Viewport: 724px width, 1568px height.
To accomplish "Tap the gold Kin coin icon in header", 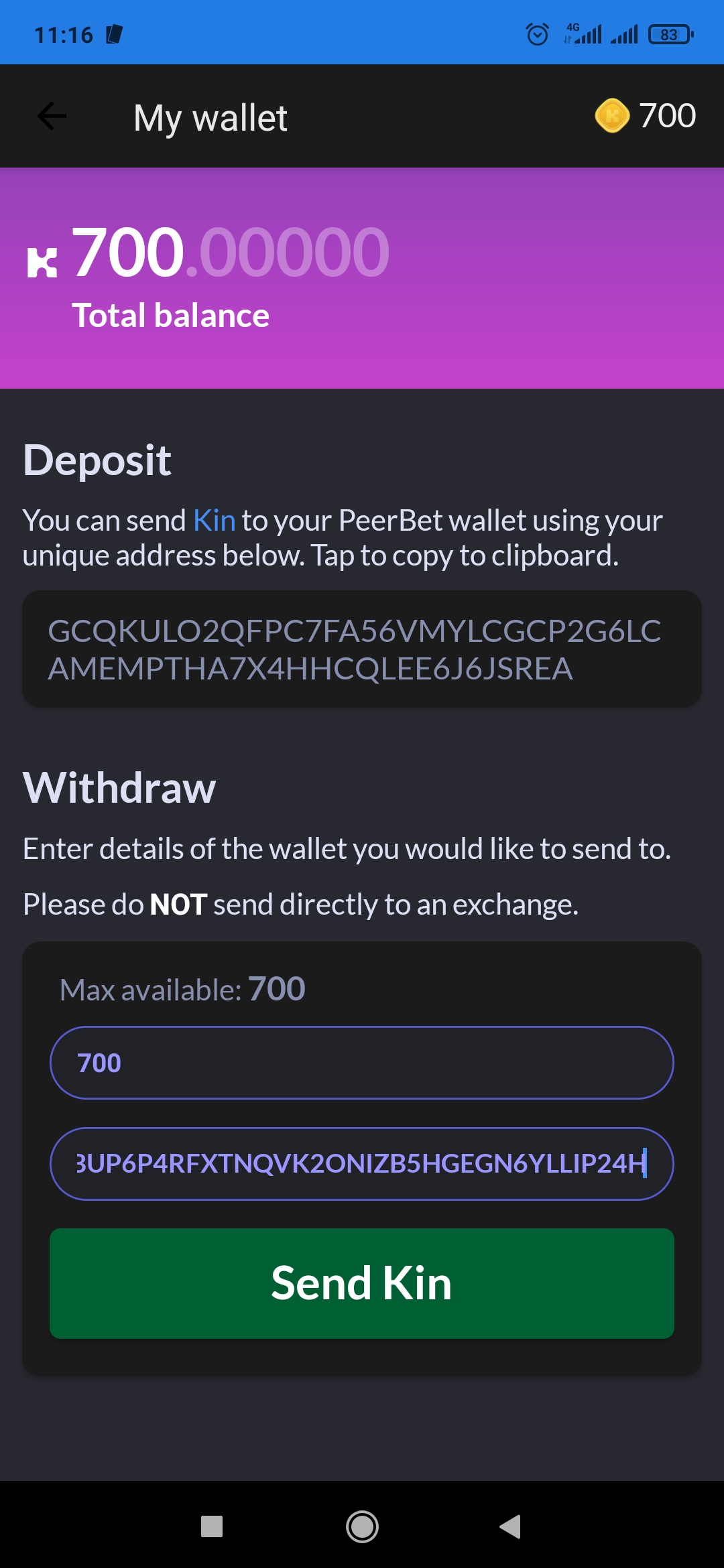I will [x=612, y=116].
